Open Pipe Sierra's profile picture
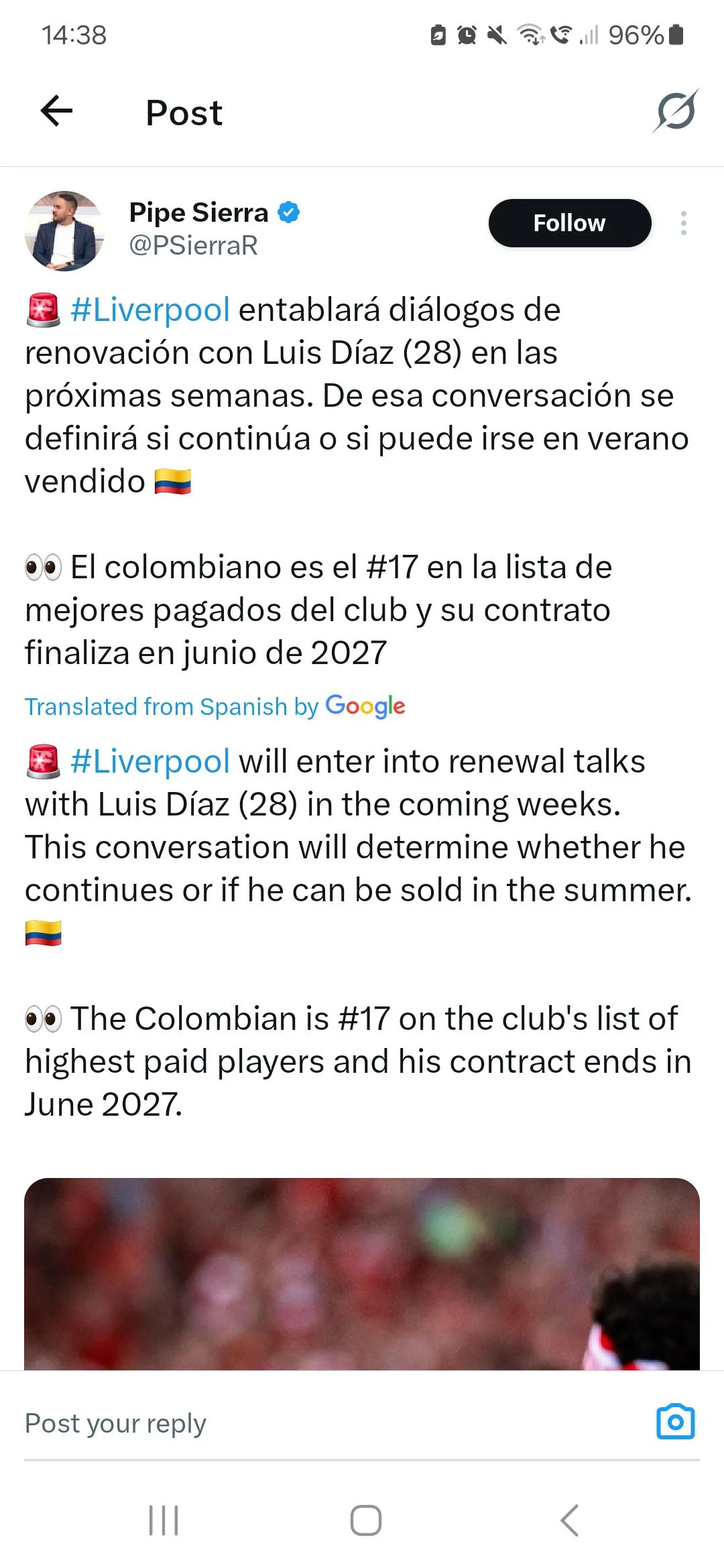This screenshot has width=724, height=1568. [64, 231]
